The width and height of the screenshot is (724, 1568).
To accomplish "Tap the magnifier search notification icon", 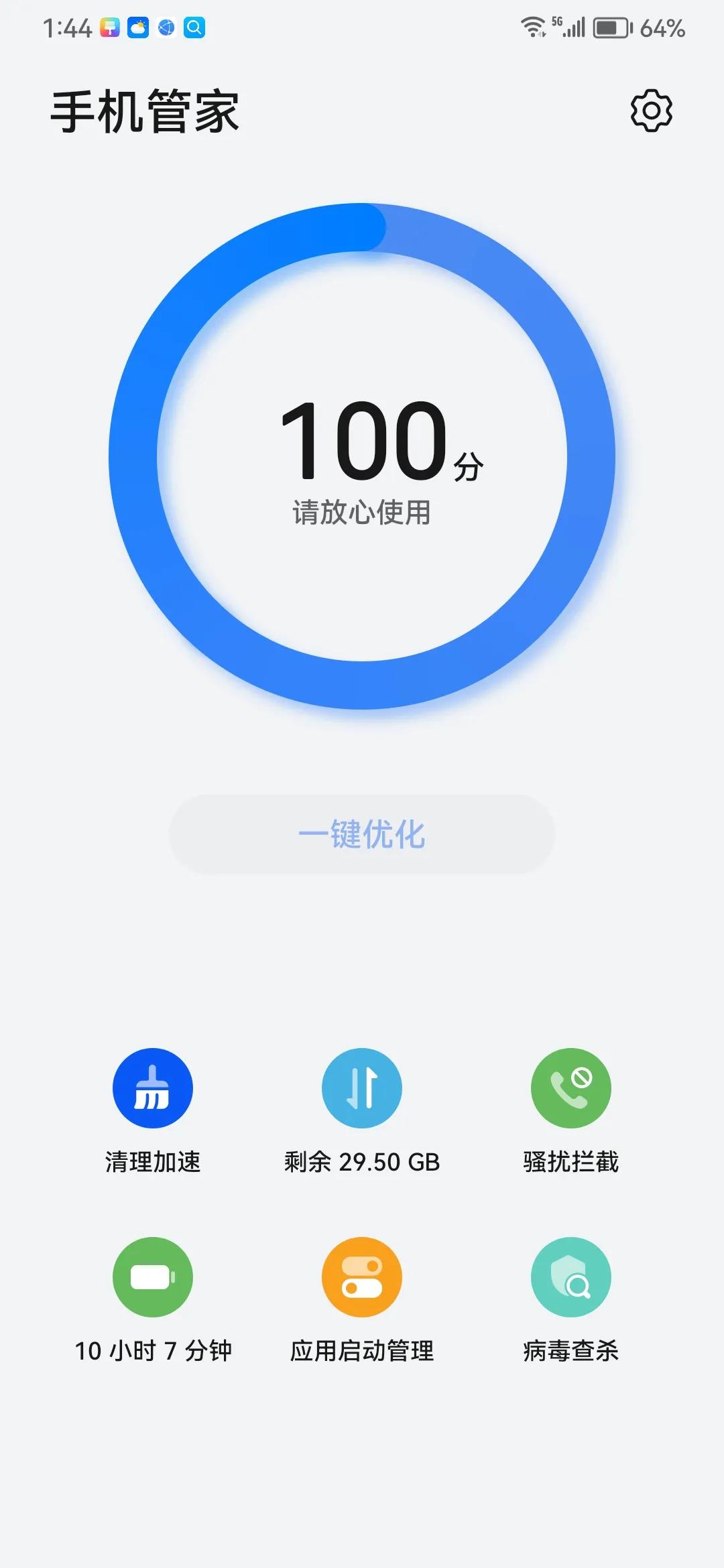I will tap(194, 28).
